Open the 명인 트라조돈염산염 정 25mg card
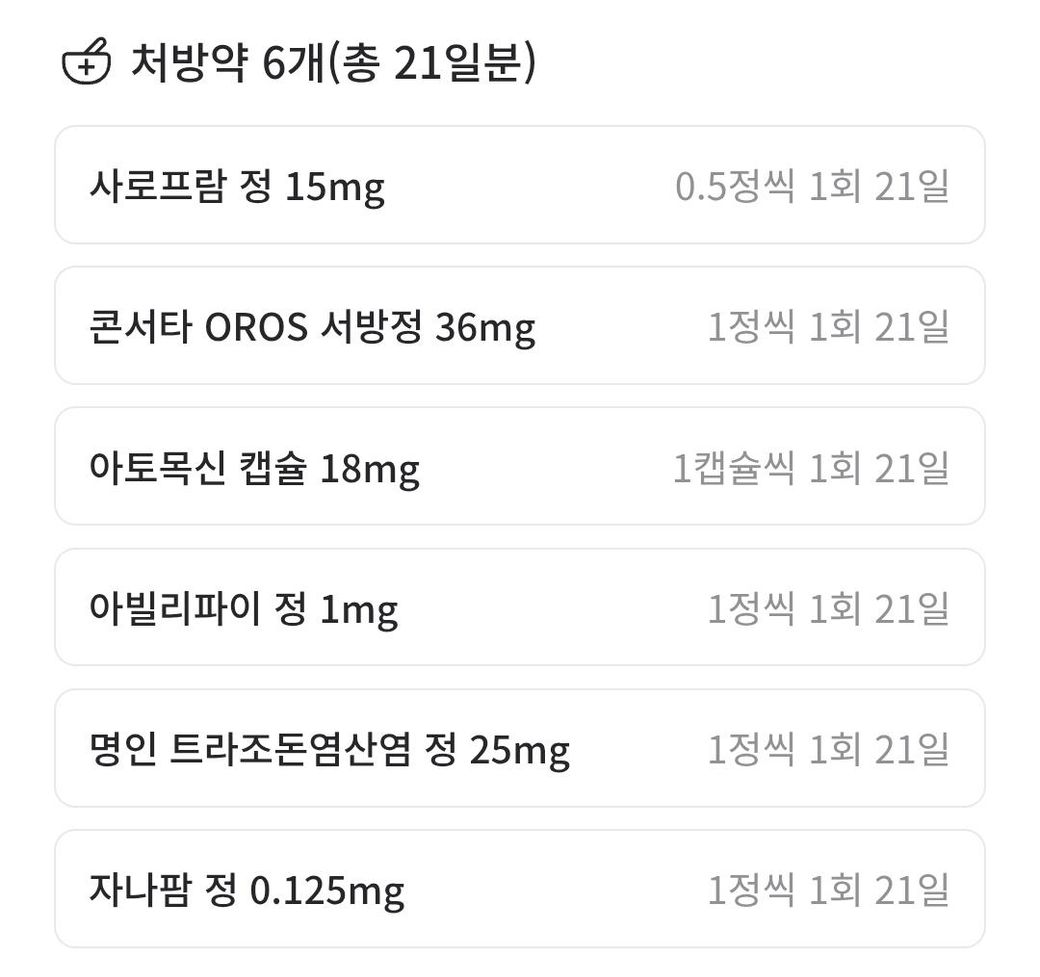This screenshot has height=977, width=1040. (x=519, y=748)
